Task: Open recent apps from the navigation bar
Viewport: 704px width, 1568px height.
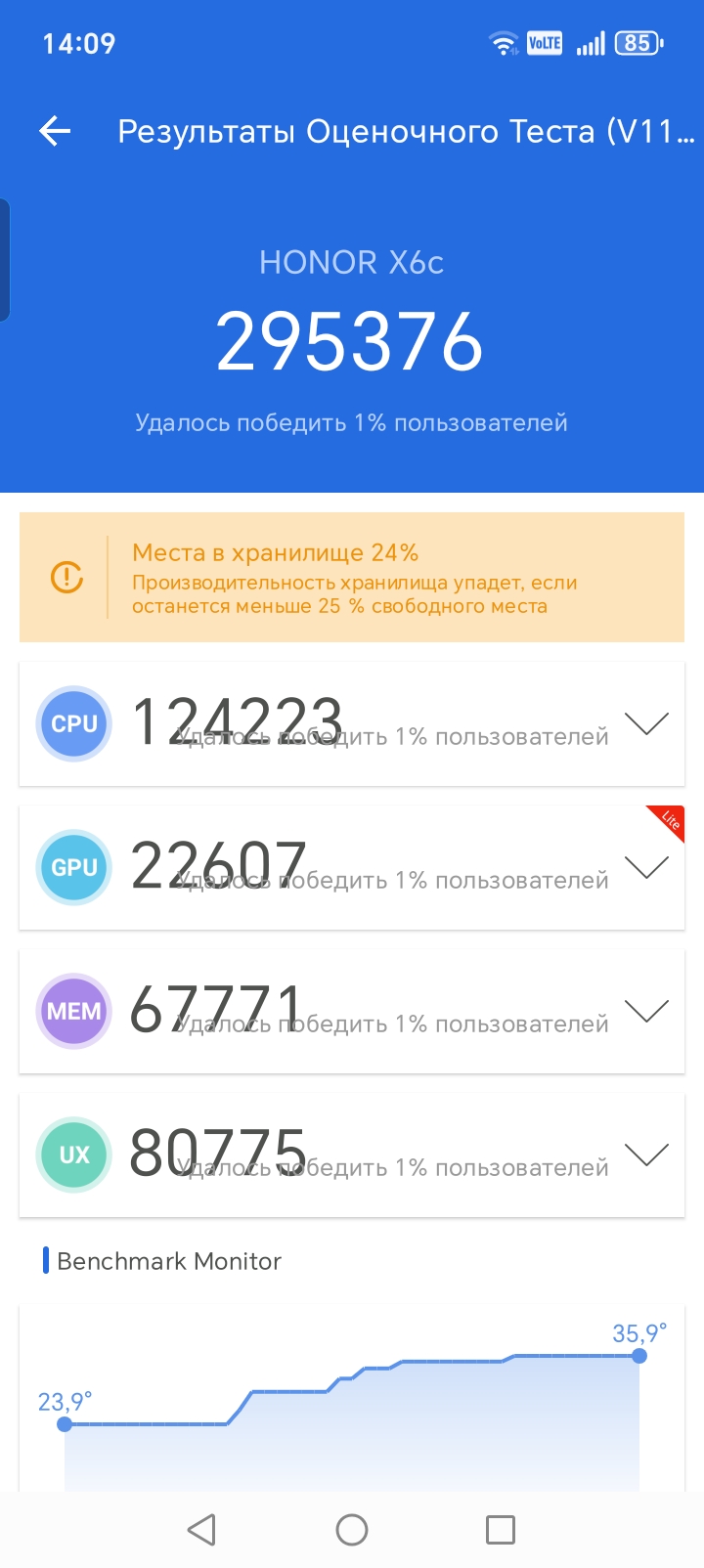Action: pyautogui.click(x=501, y=1529)
